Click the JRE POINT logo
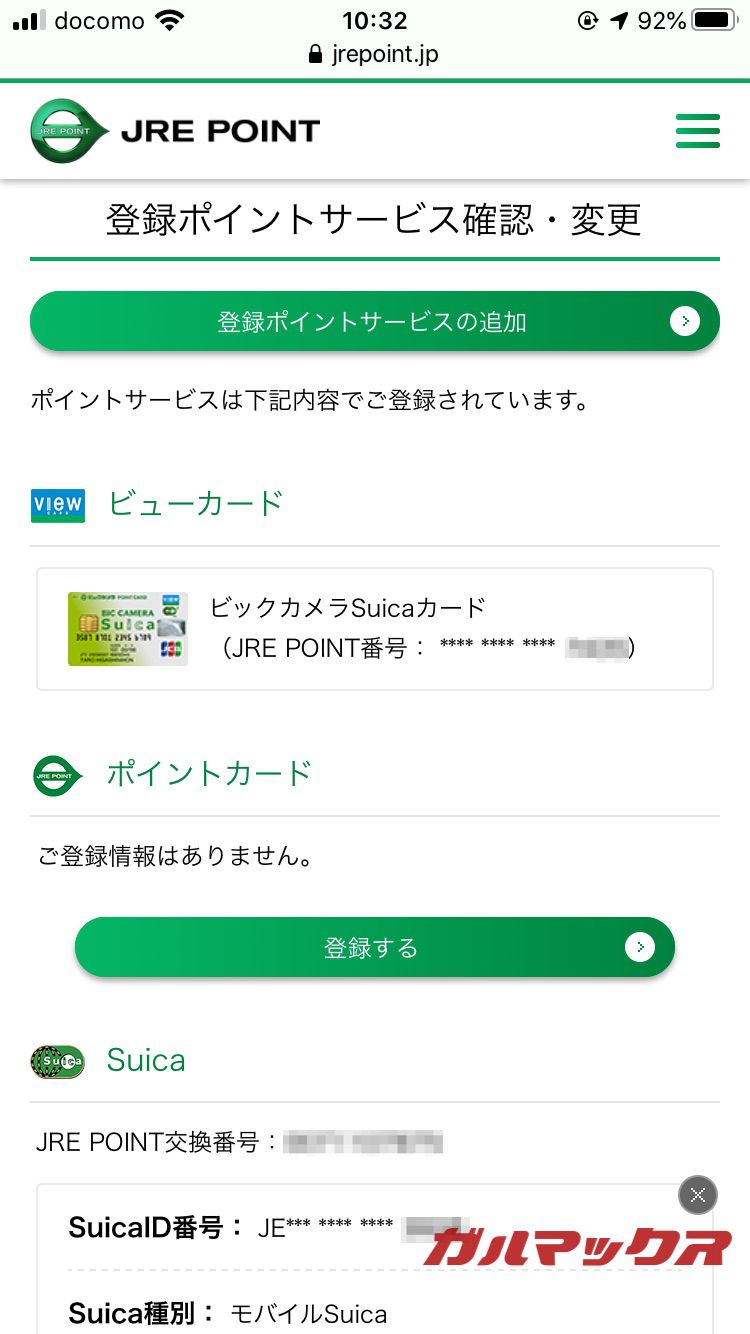This screenshot has height=1334, width=750. pos(175,129)
